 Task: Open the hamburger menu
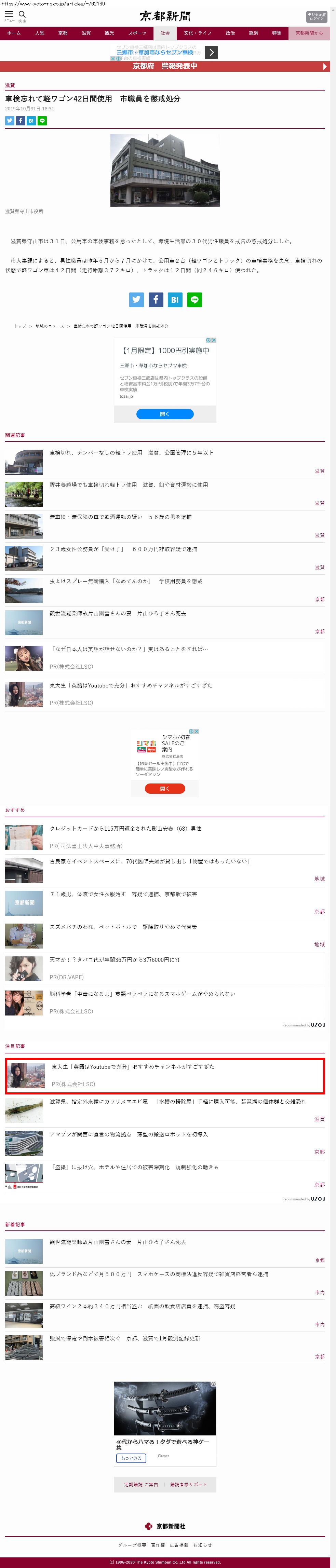[x=9, y=14]
